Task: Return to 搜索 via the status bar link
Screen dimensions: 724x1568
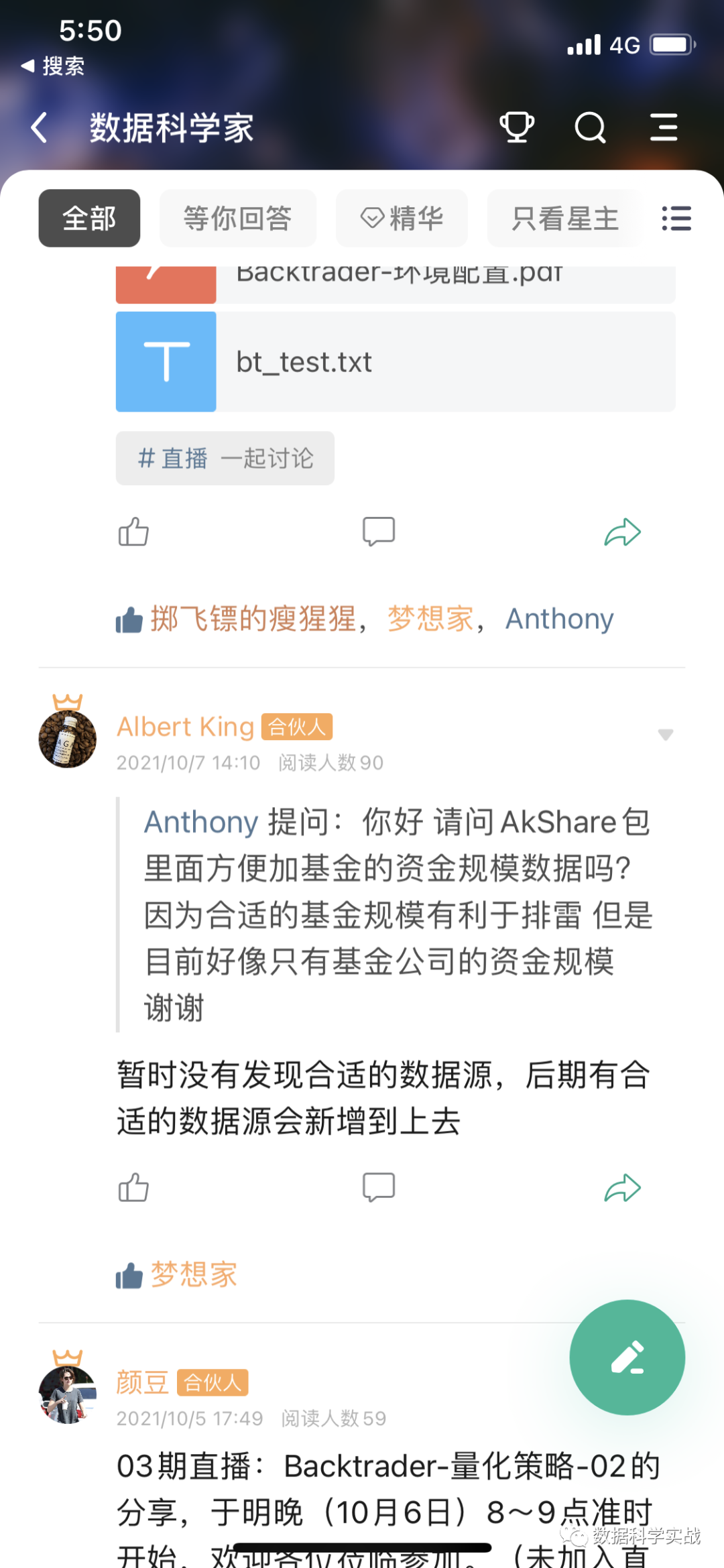Action: click(54, 66)
